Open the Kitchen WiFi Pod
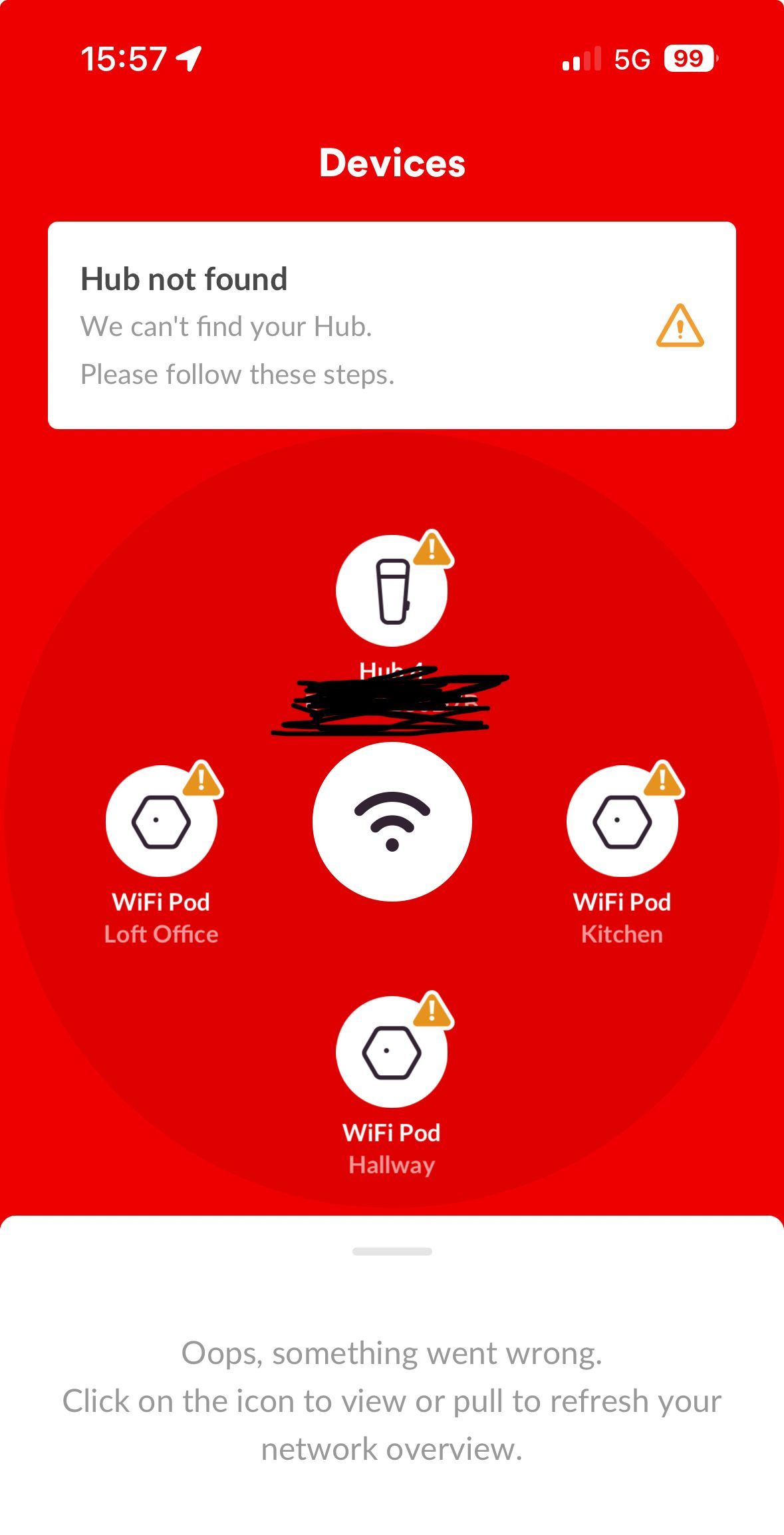 coord(622,821)
